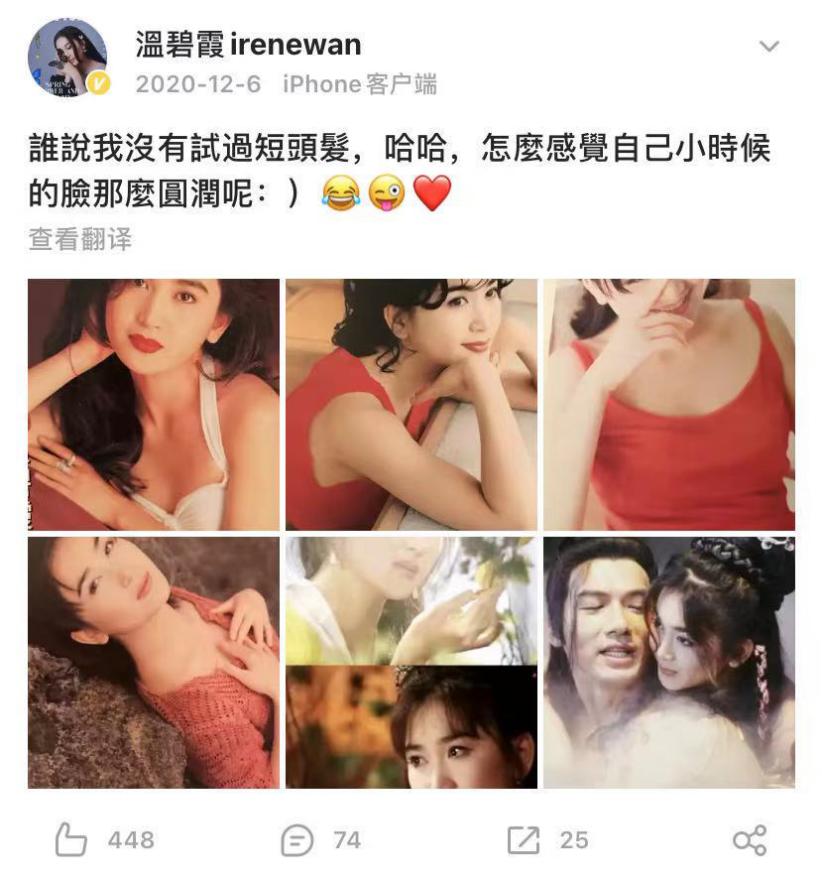Viewport: 822px width, 881px height.
Task: Open the photo leaning on rock
Action: click(153, 662)
